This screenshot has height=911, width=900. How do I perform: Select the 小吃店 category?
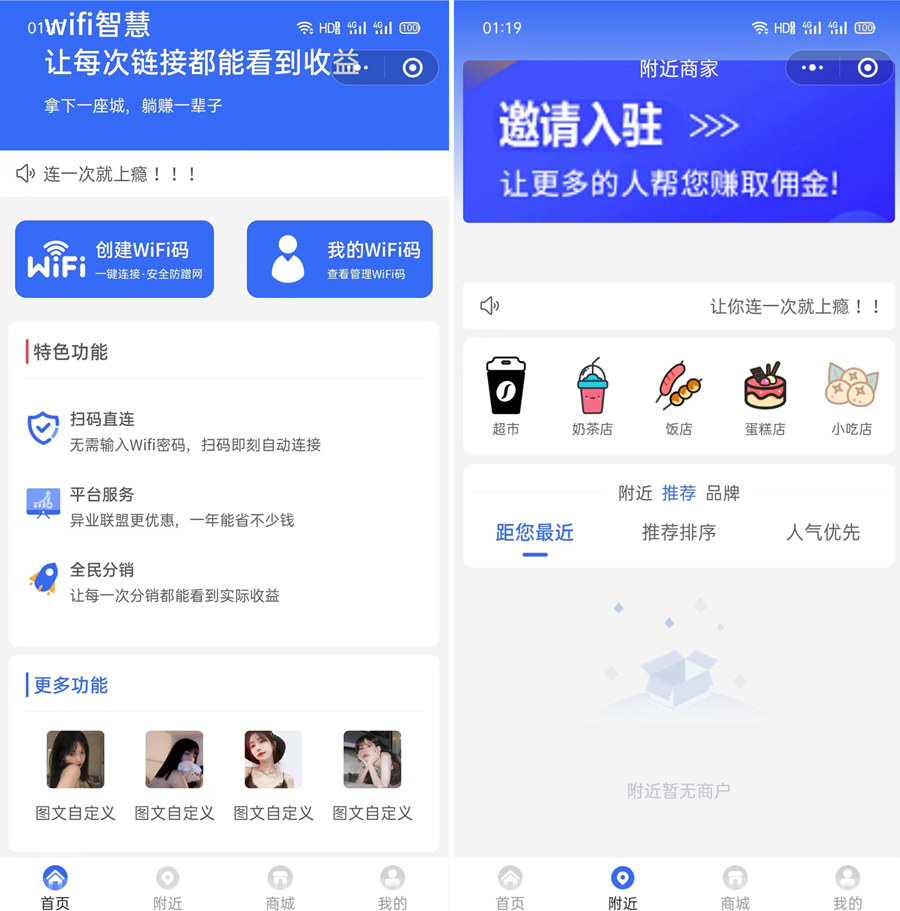pyautogui.click(x=851, y=397)
